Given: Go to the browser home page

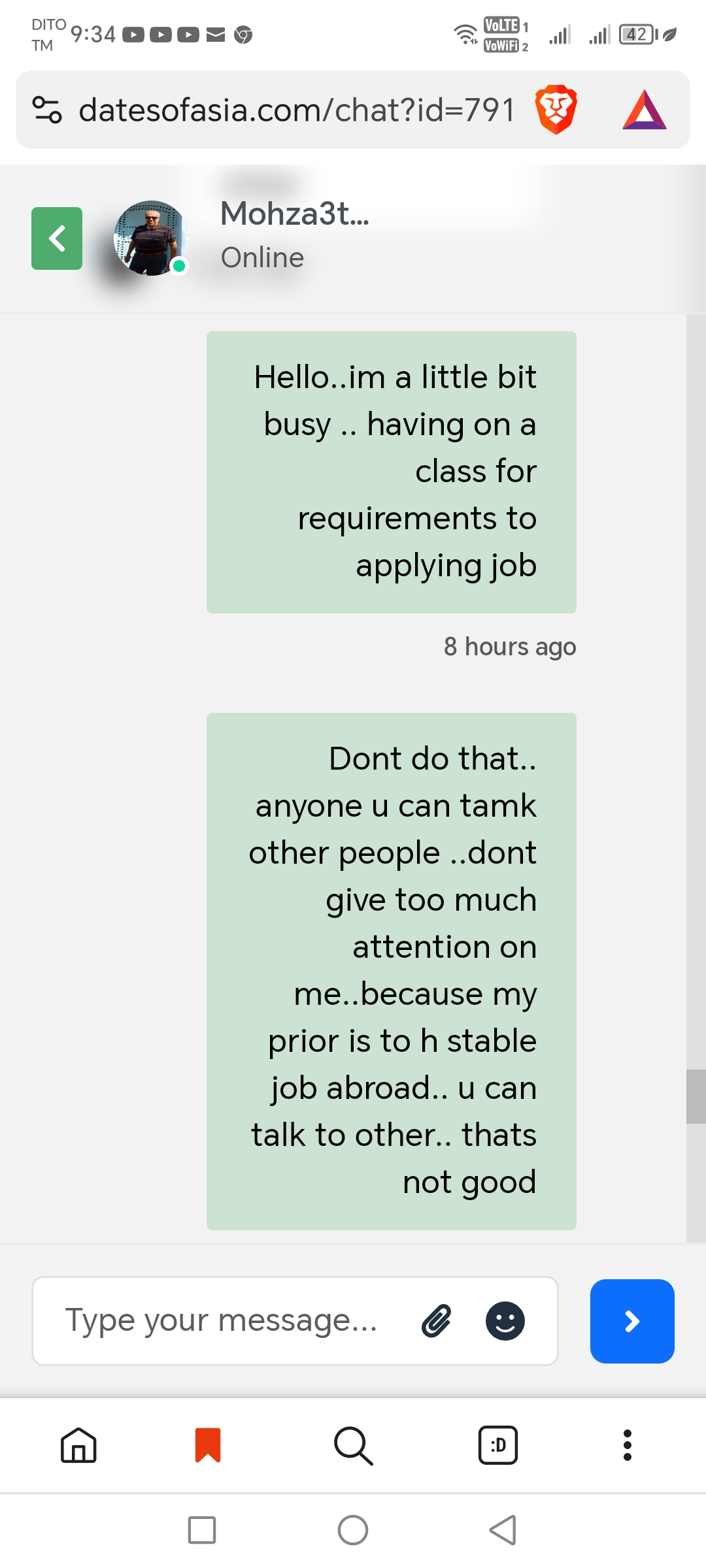Looking at the screenshot, I should (78, 1445).
